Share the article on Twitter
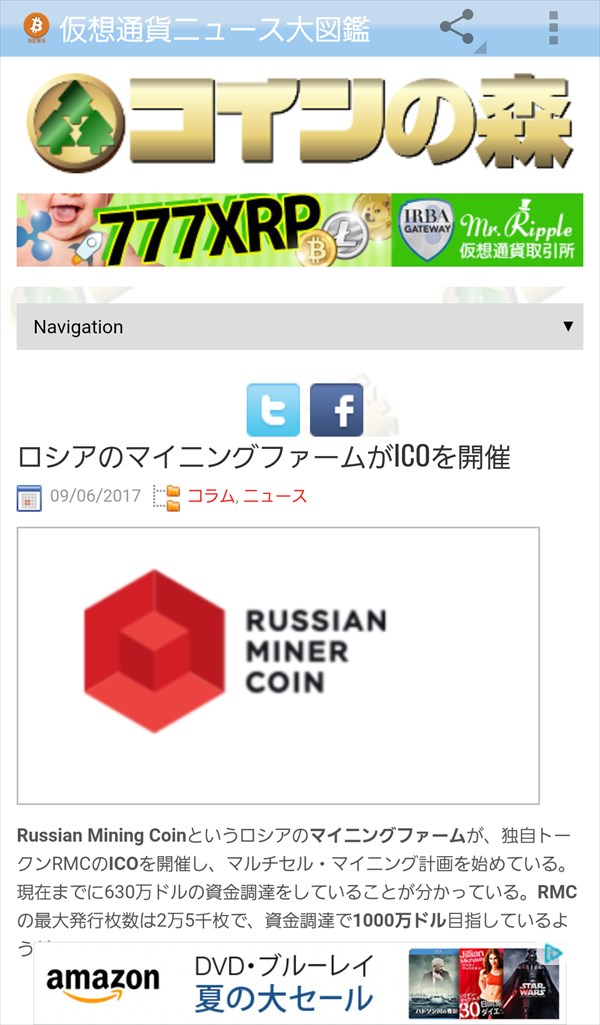Screen dimensions: 600x1025 coord(273,410)
